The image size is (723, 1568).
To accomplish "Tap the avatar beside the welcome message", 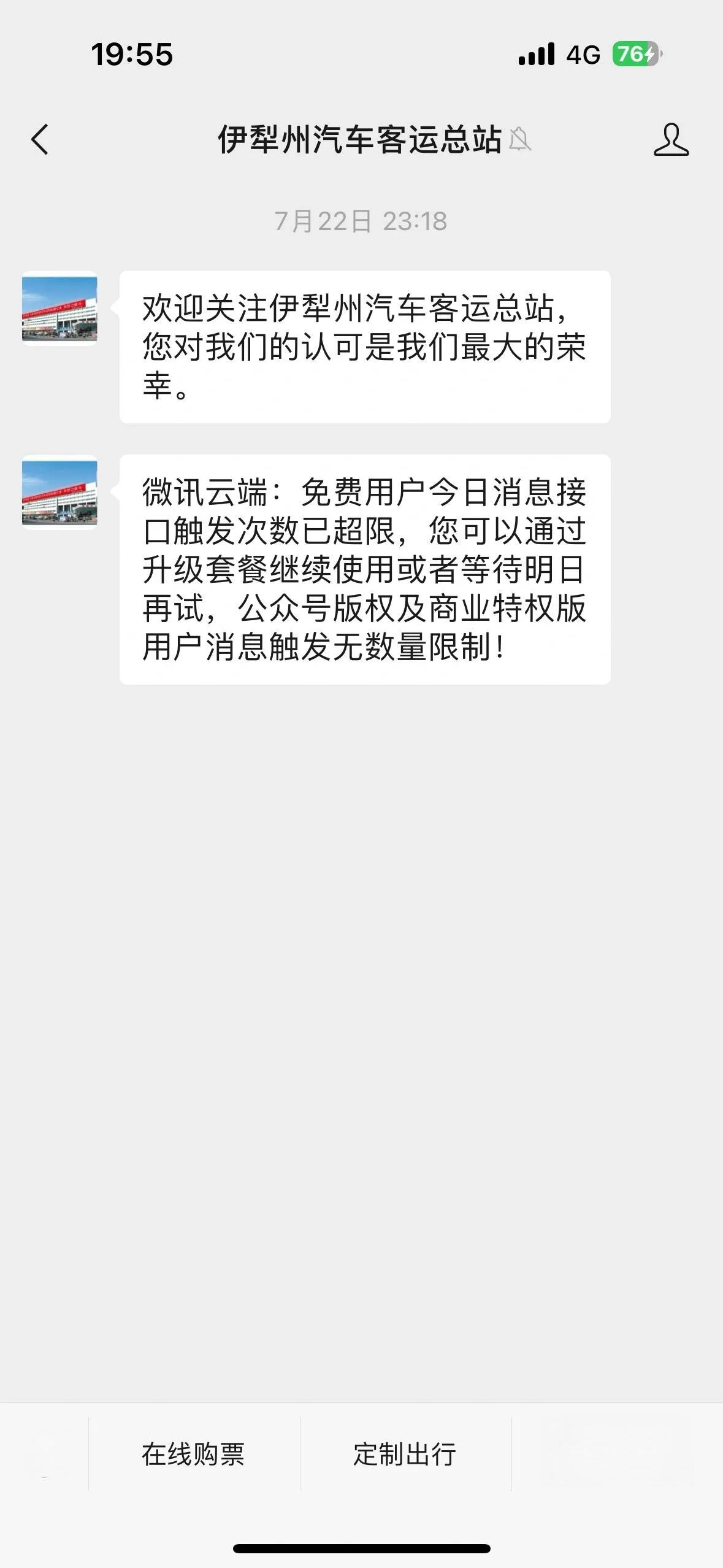I will tap(59, 308).
